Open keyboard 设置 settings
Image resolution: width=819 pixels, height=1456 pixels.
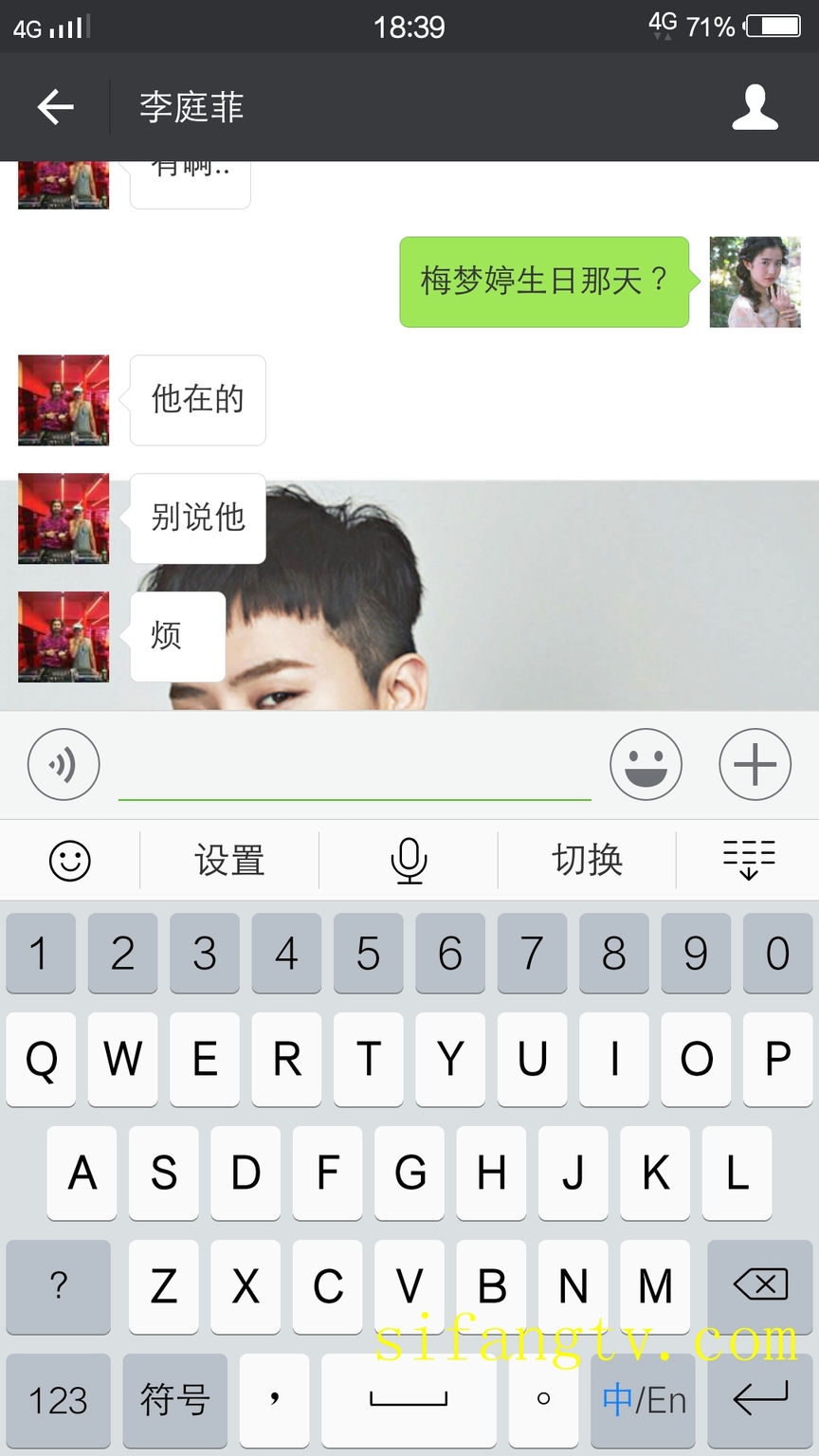(x=229, y=861)
